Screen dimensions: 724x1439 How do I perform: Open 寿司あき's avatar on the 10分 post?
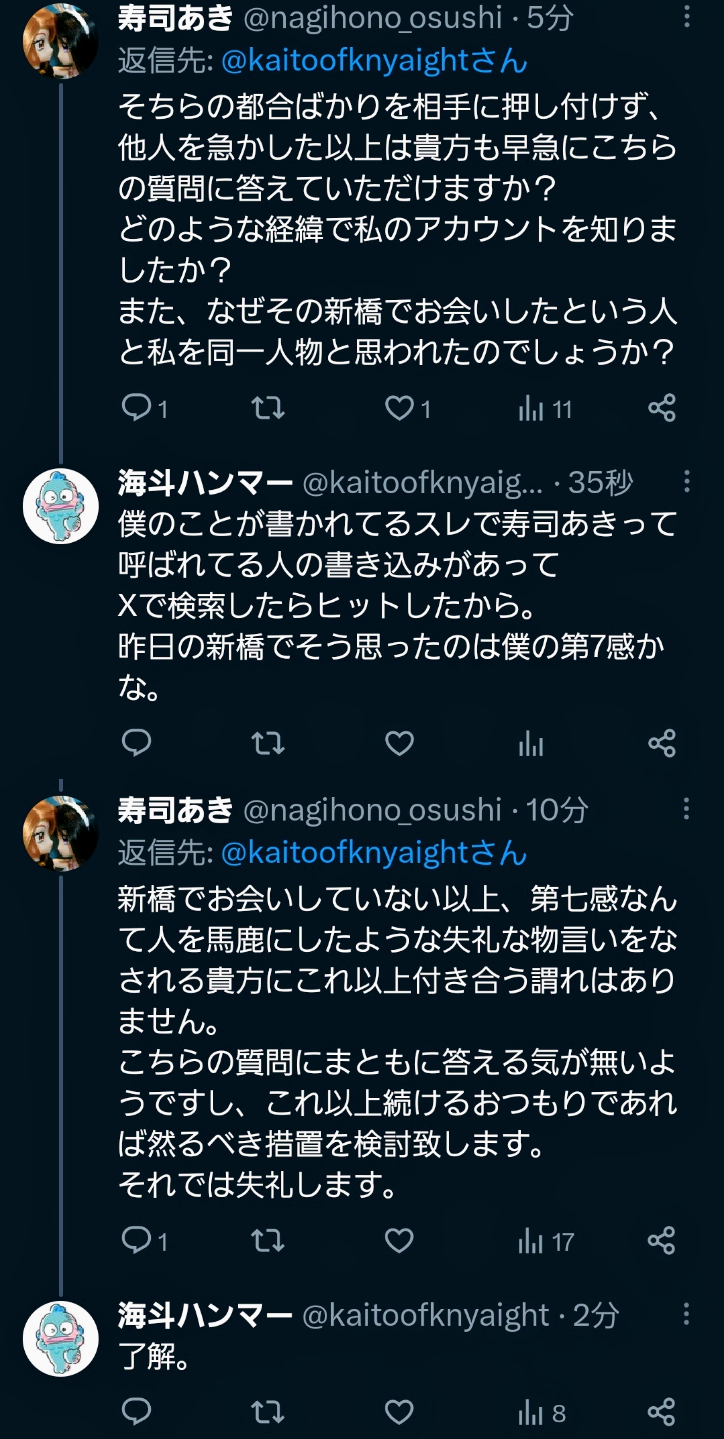61,833
